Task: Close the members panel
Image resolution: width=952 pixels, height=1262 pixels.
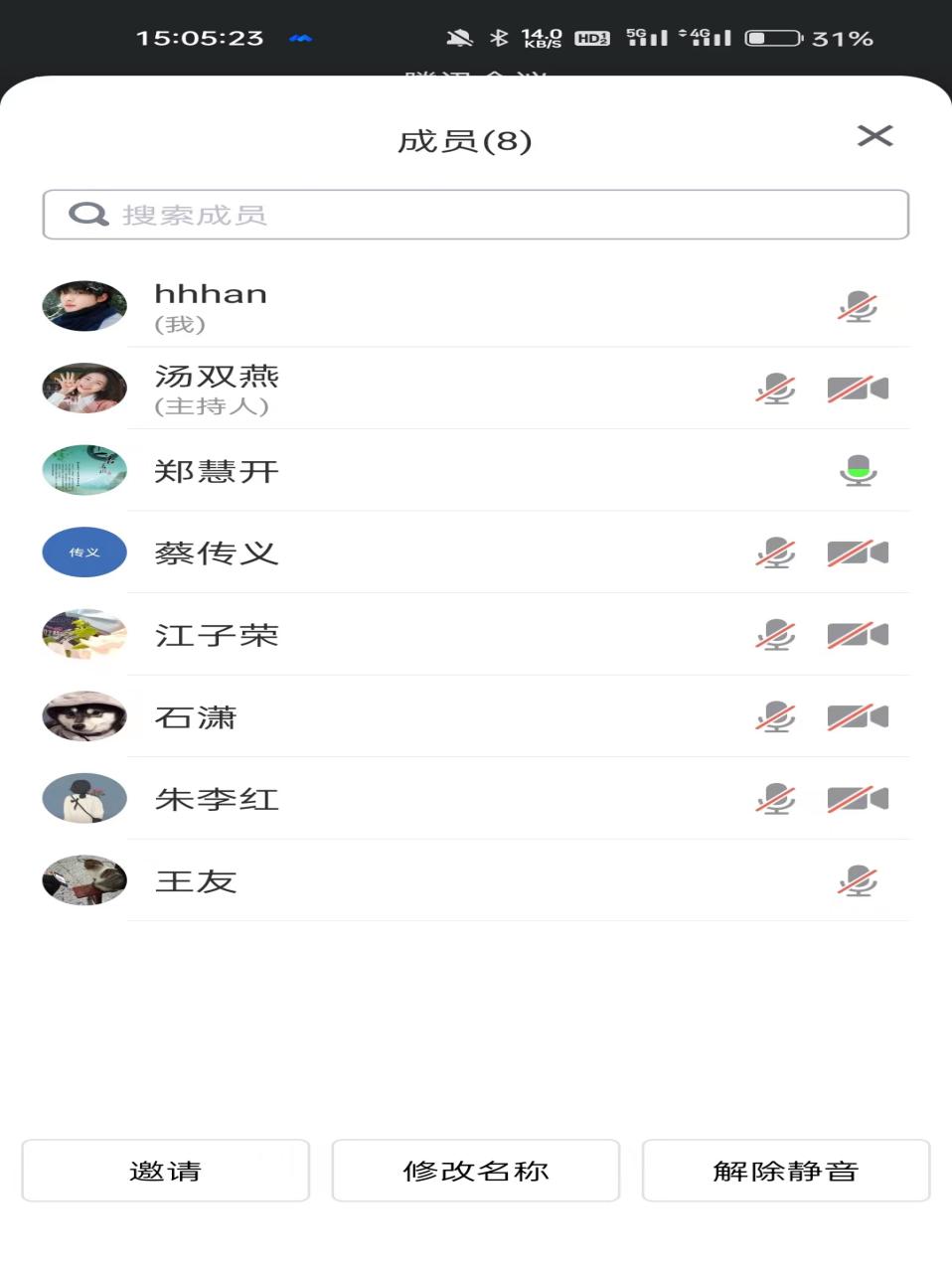Action: [874, 136]
